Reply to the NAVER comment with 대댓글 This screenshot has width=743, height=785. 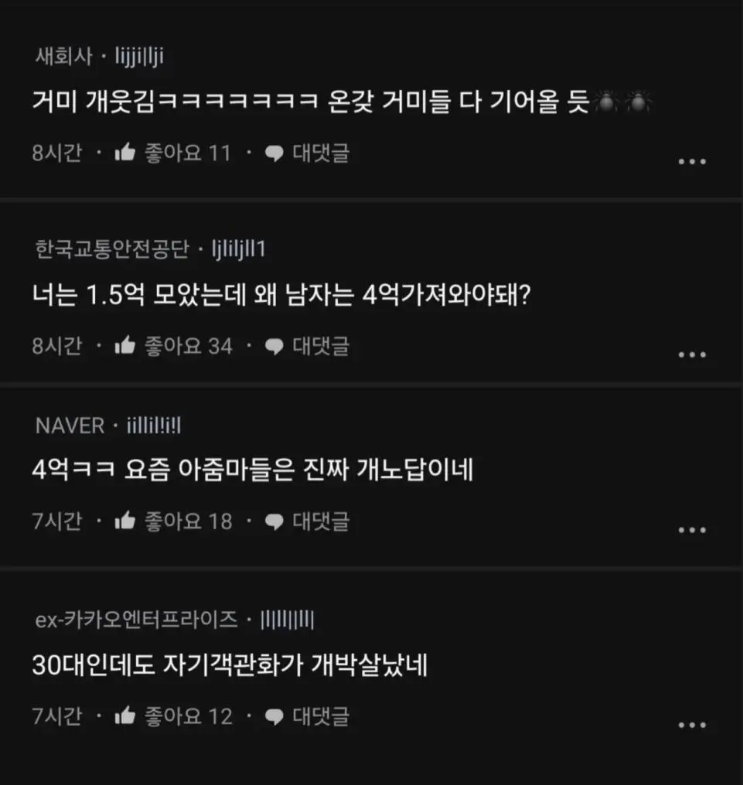tap(308, 521)
